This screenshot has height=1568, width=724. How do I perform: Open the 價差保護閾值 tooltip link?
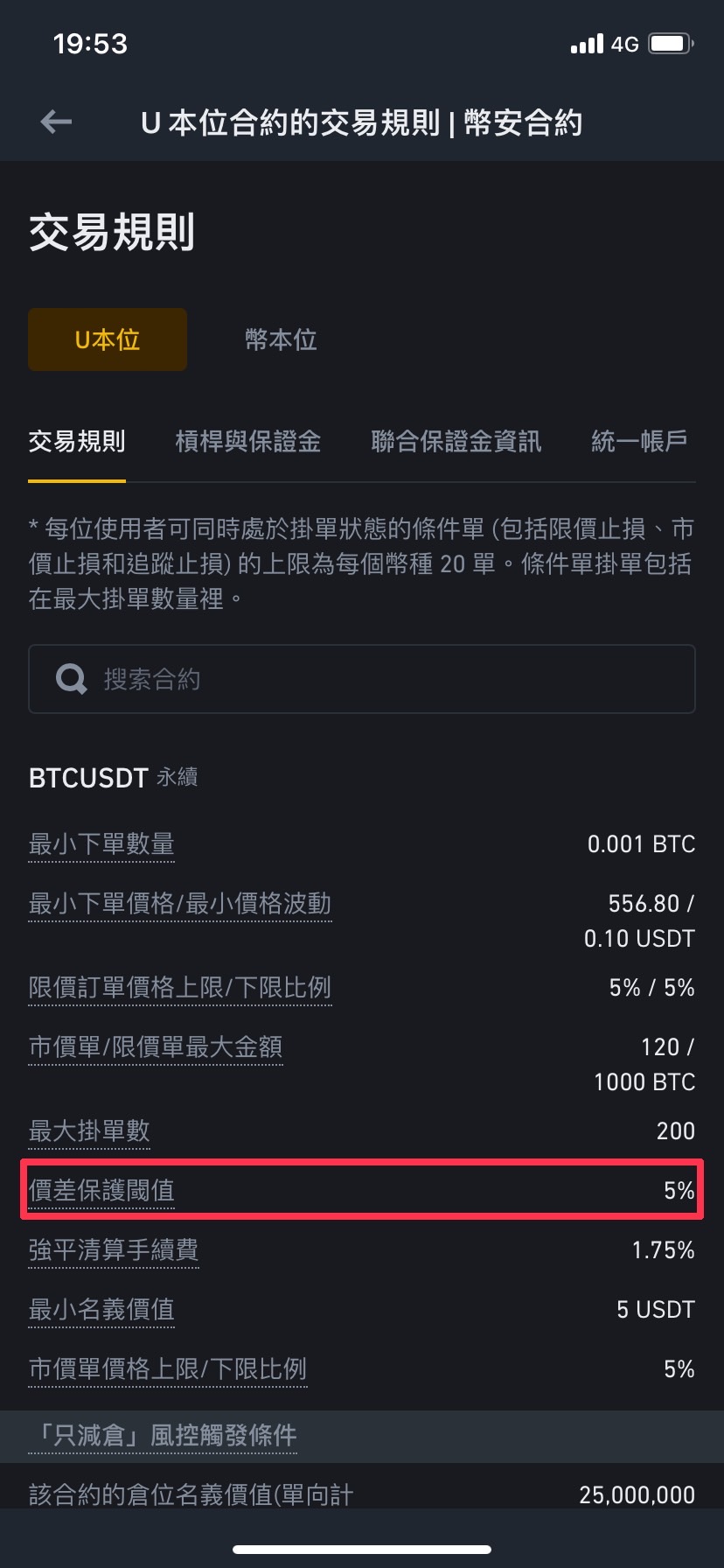(x=101, y=1190)
